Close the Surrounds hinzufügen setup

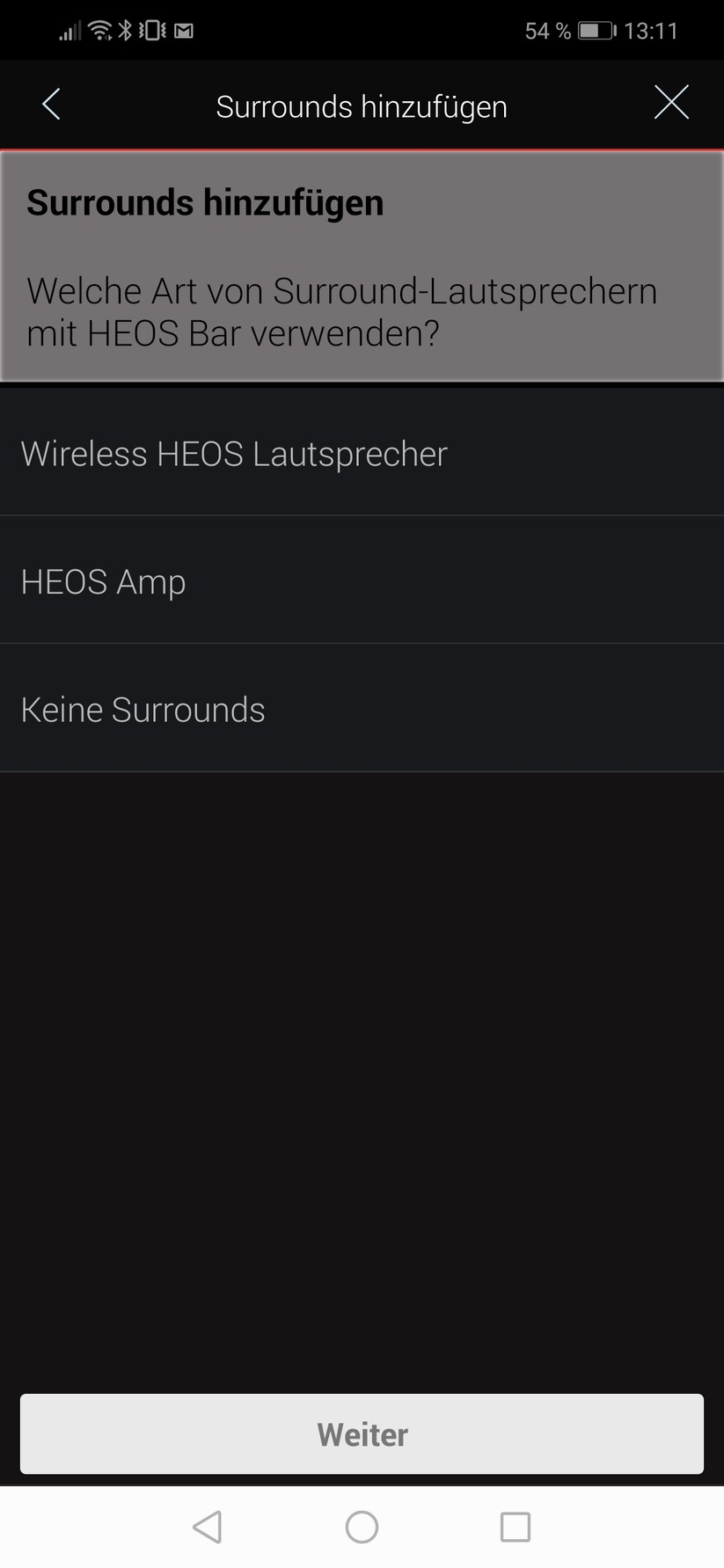coord(671,104)
